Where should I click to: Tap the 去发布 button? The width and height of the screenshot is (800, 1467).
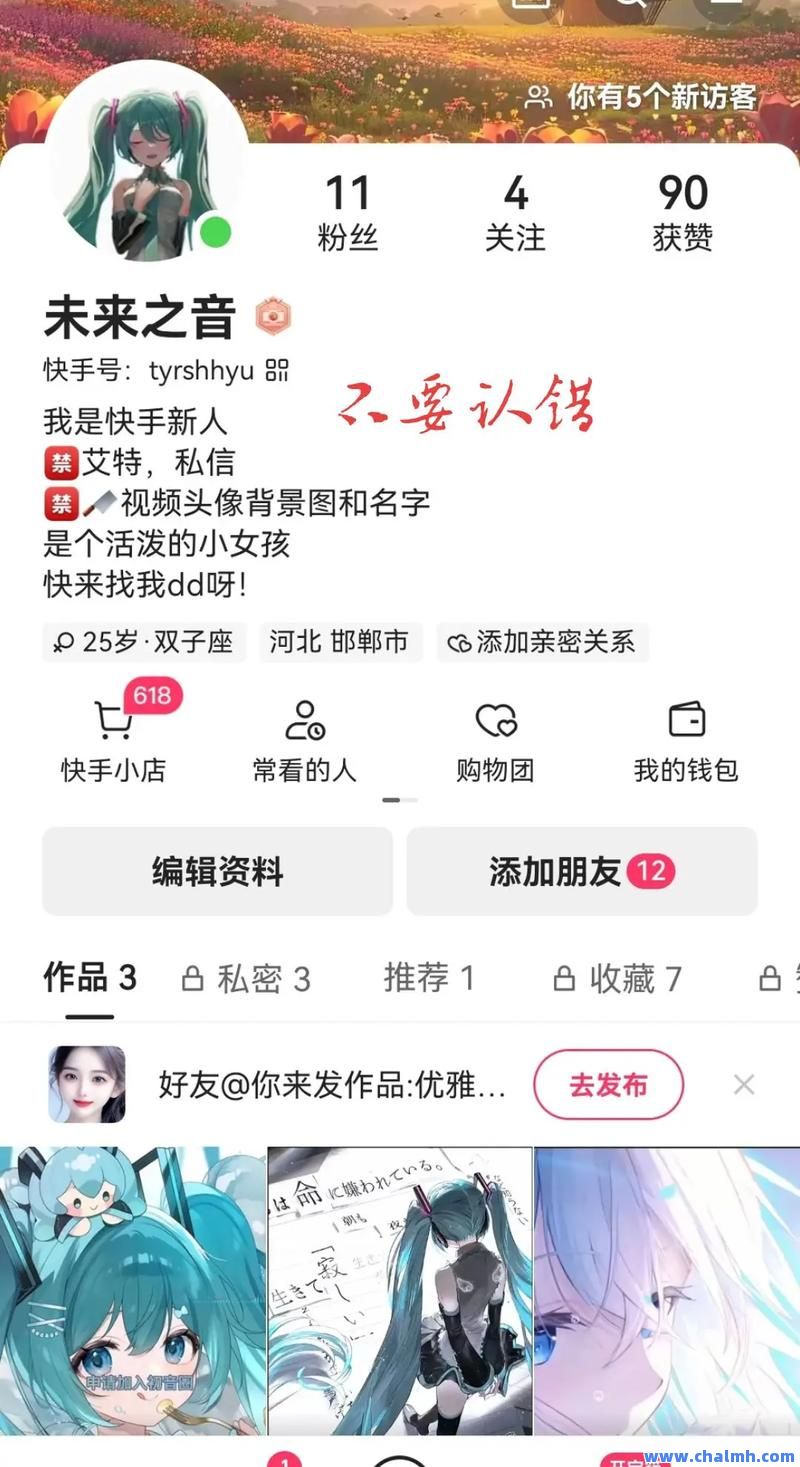608,1085
